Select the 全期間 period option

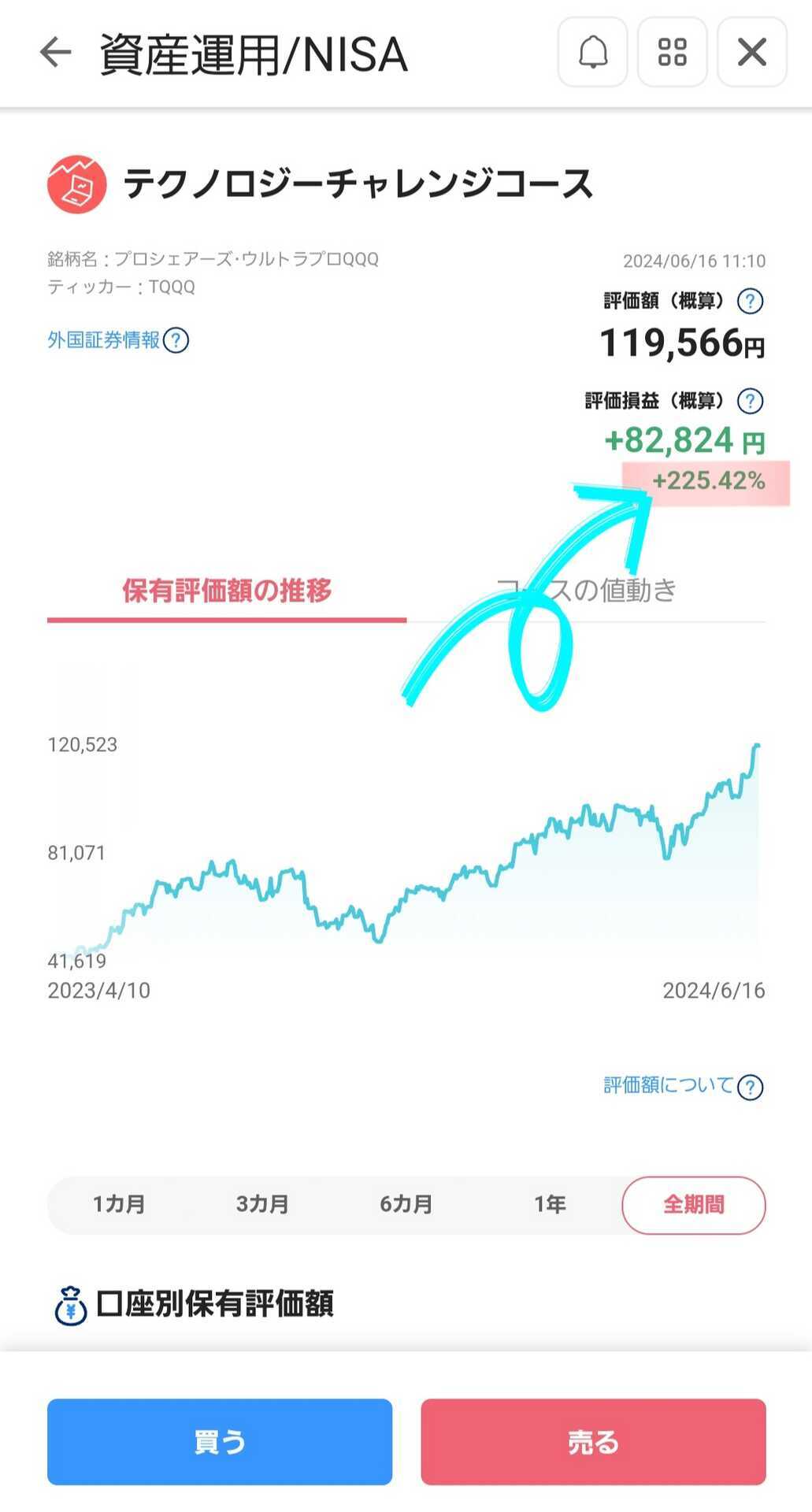click(x=692, y=1204)
